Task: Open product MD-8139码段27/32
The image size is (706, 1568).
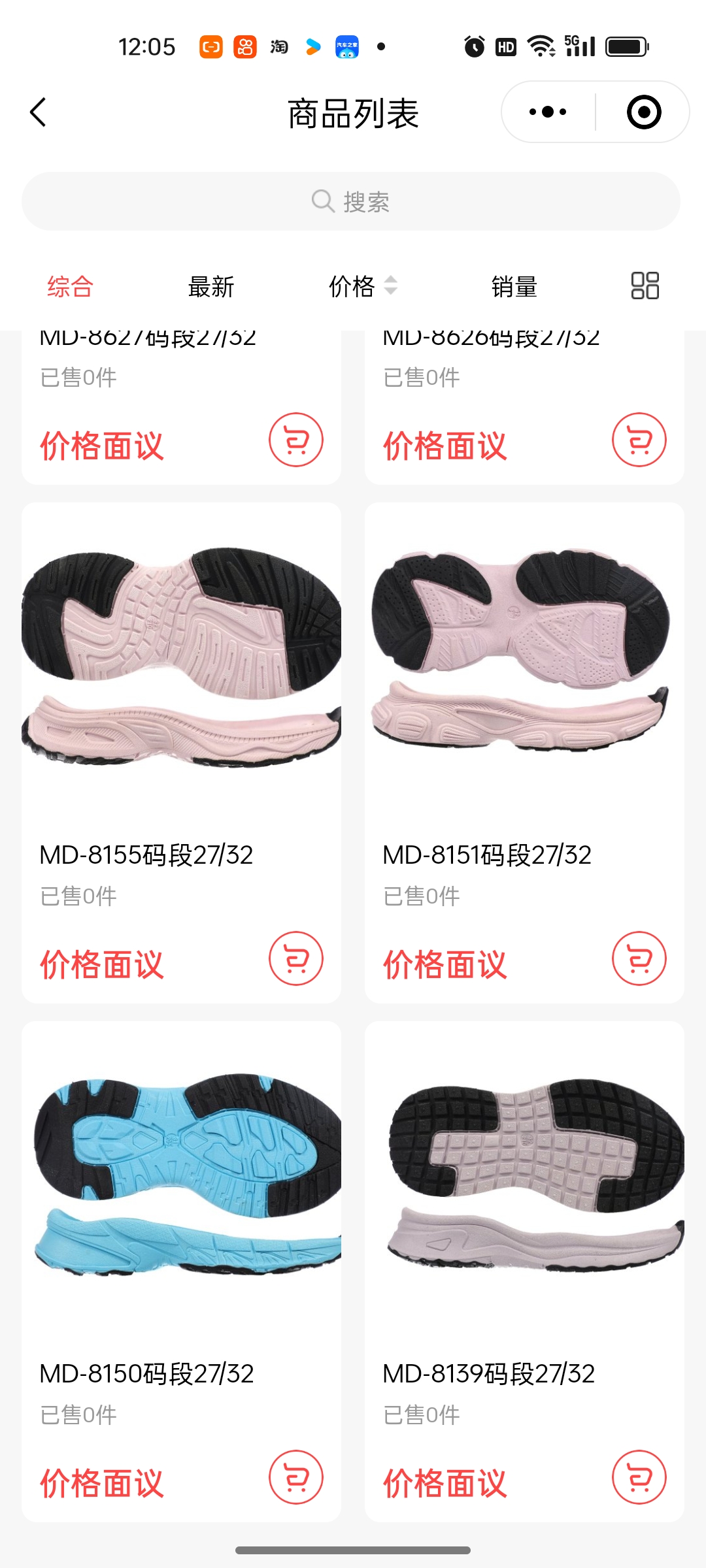Action: click(x=524, y=1176)
